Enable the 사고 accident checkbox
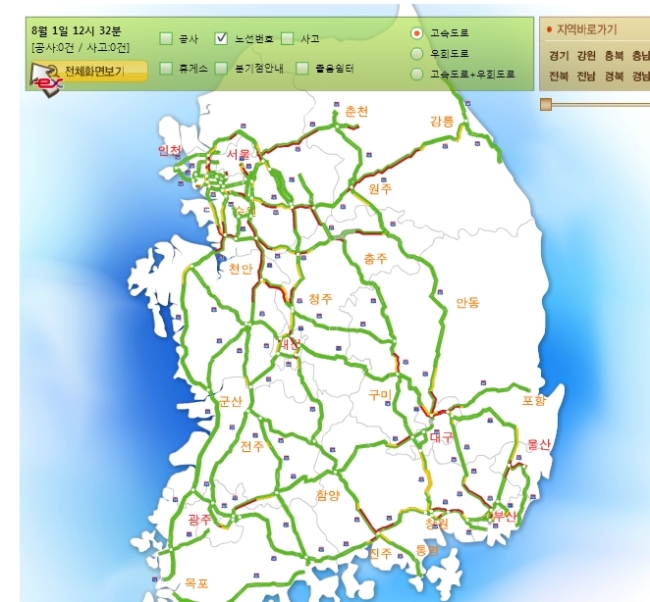Image resolution: width=650 pixels, height=602 pixels. 287,39
